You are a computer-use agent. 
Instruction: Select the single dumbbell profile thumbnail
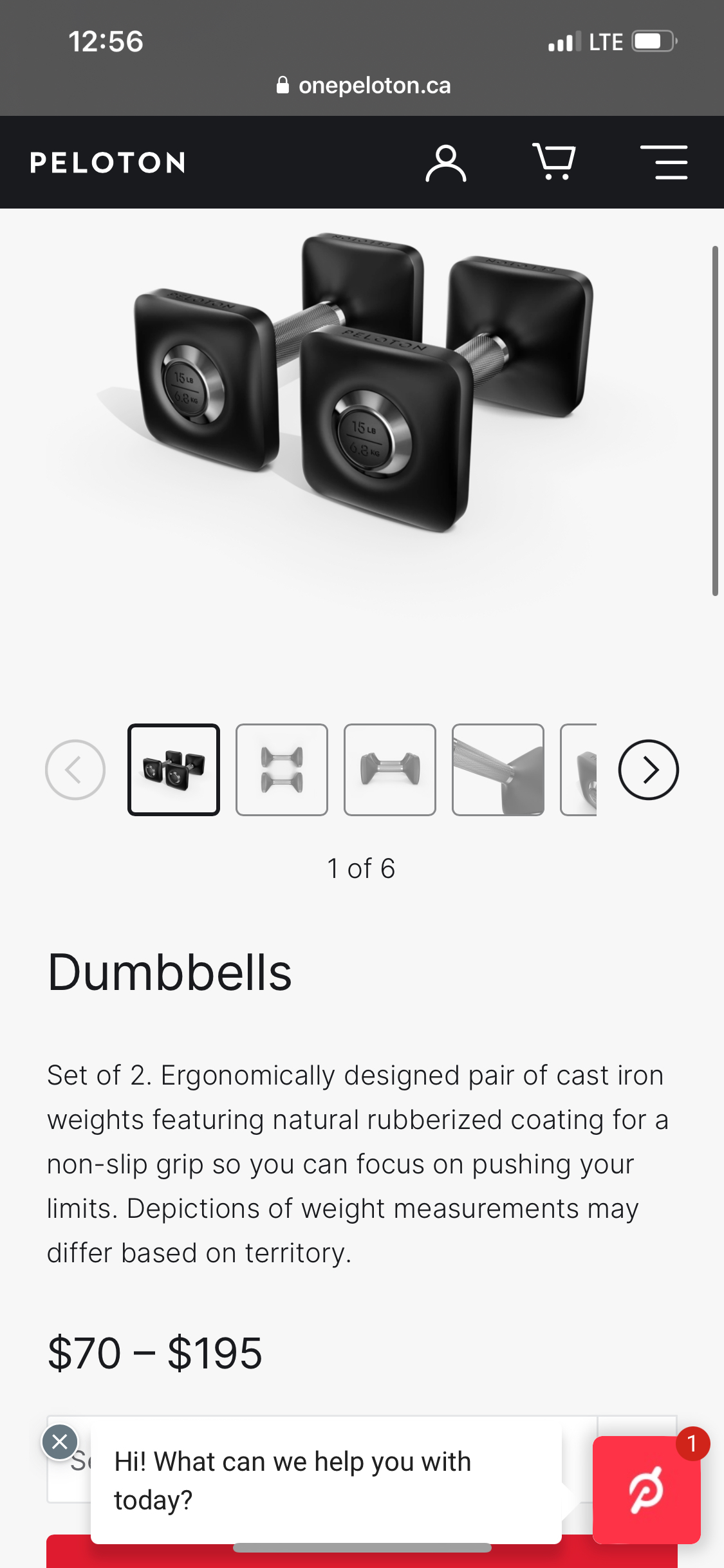pyautogui.click(x=390, y=770)
